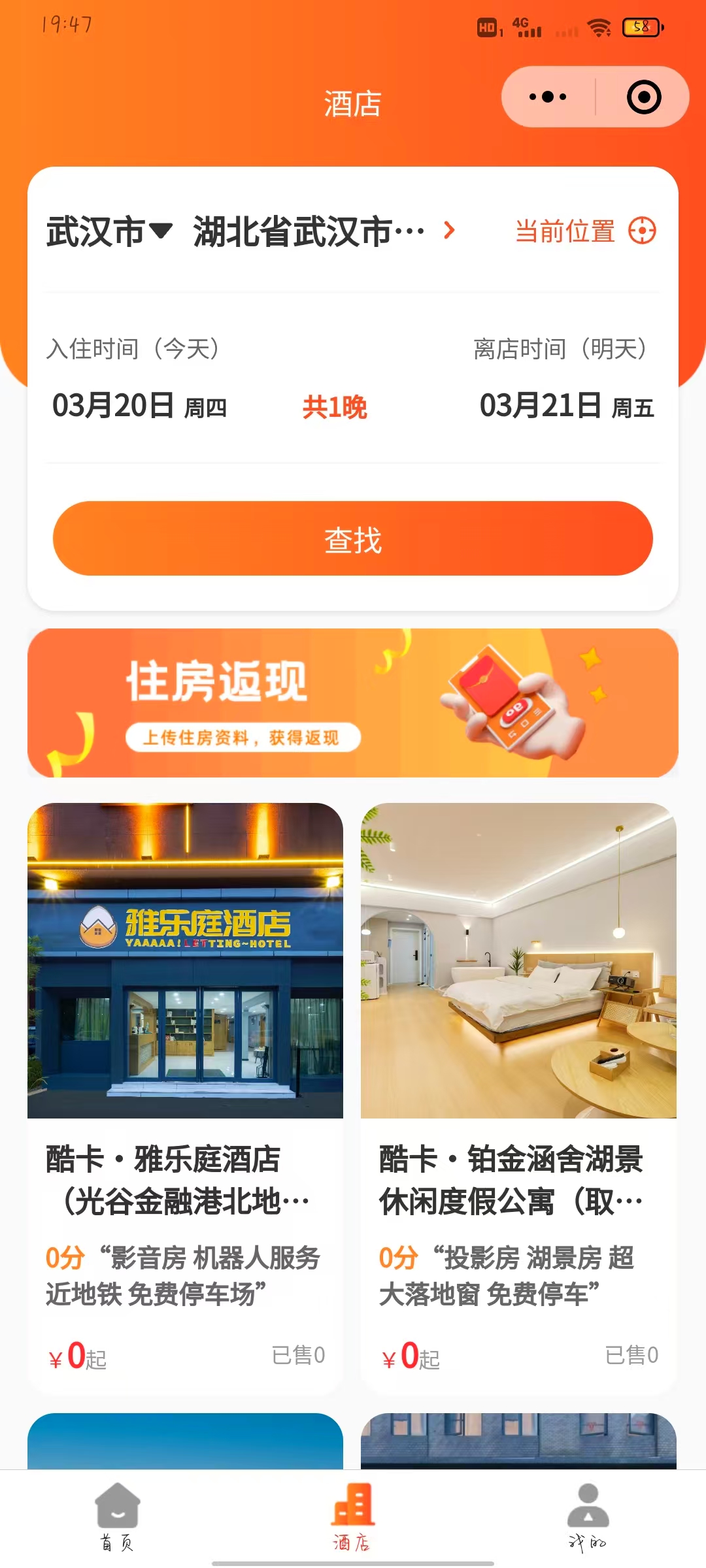Screen dimensions: 706x1568
Task: Change the check-in date 03月20日
Action: tap(139, 406)
